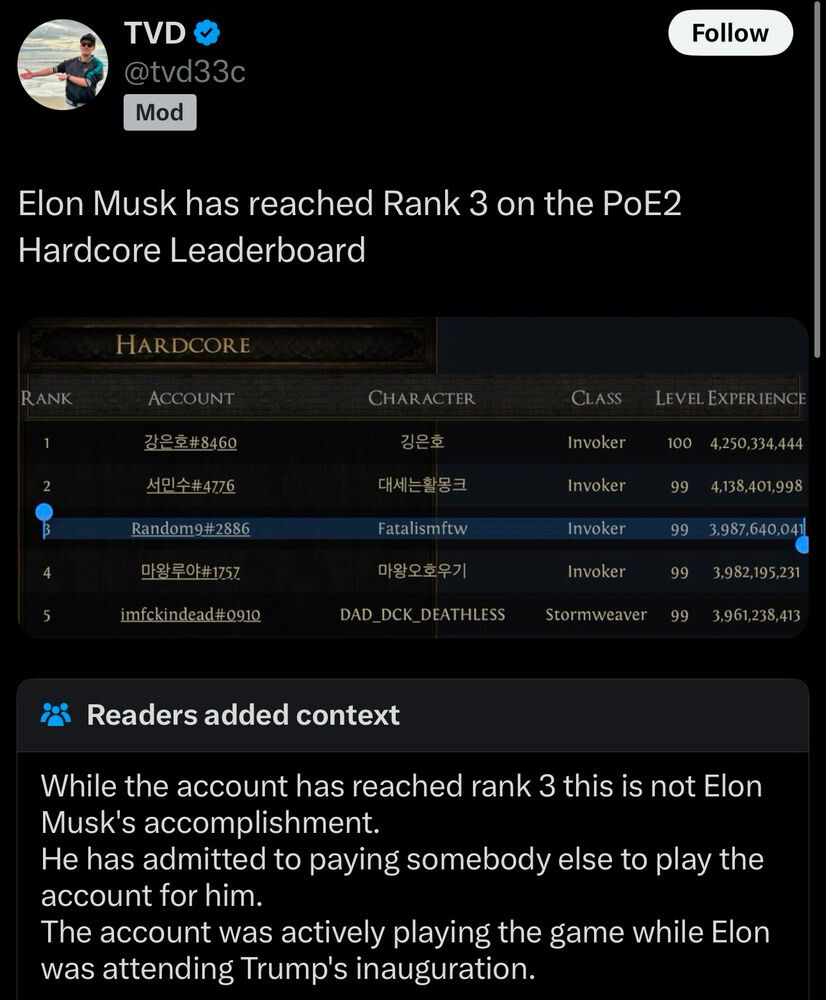The image size is (826, 1000).
Task: Open the Hardcore leaderboard image
Action: tap(413, 478)
